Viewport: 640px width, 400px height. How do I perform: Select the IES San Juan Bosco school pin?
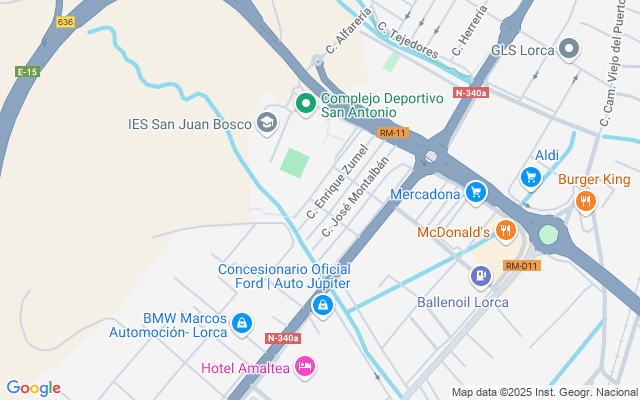click(x=266, y=124)
